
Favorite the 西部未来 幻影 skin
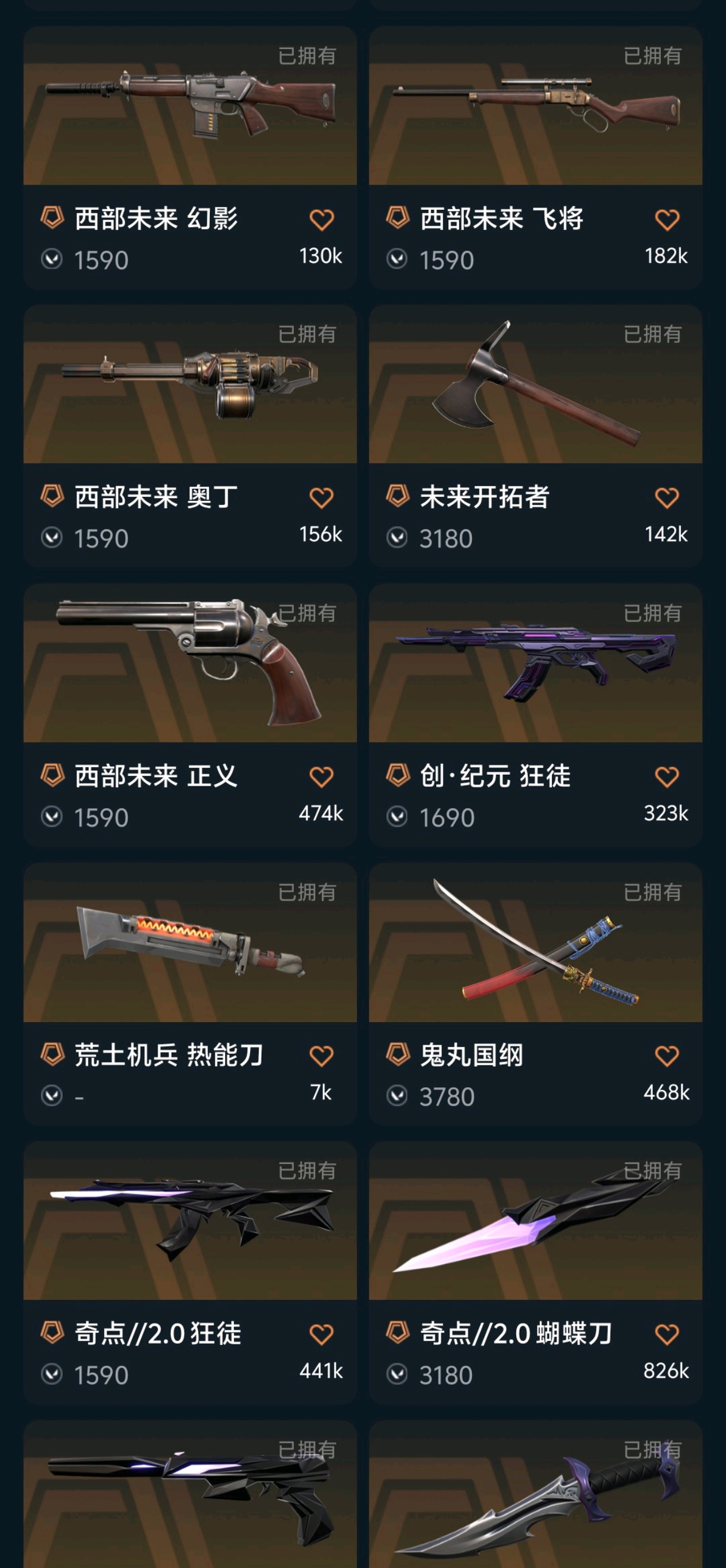[322, 220]
